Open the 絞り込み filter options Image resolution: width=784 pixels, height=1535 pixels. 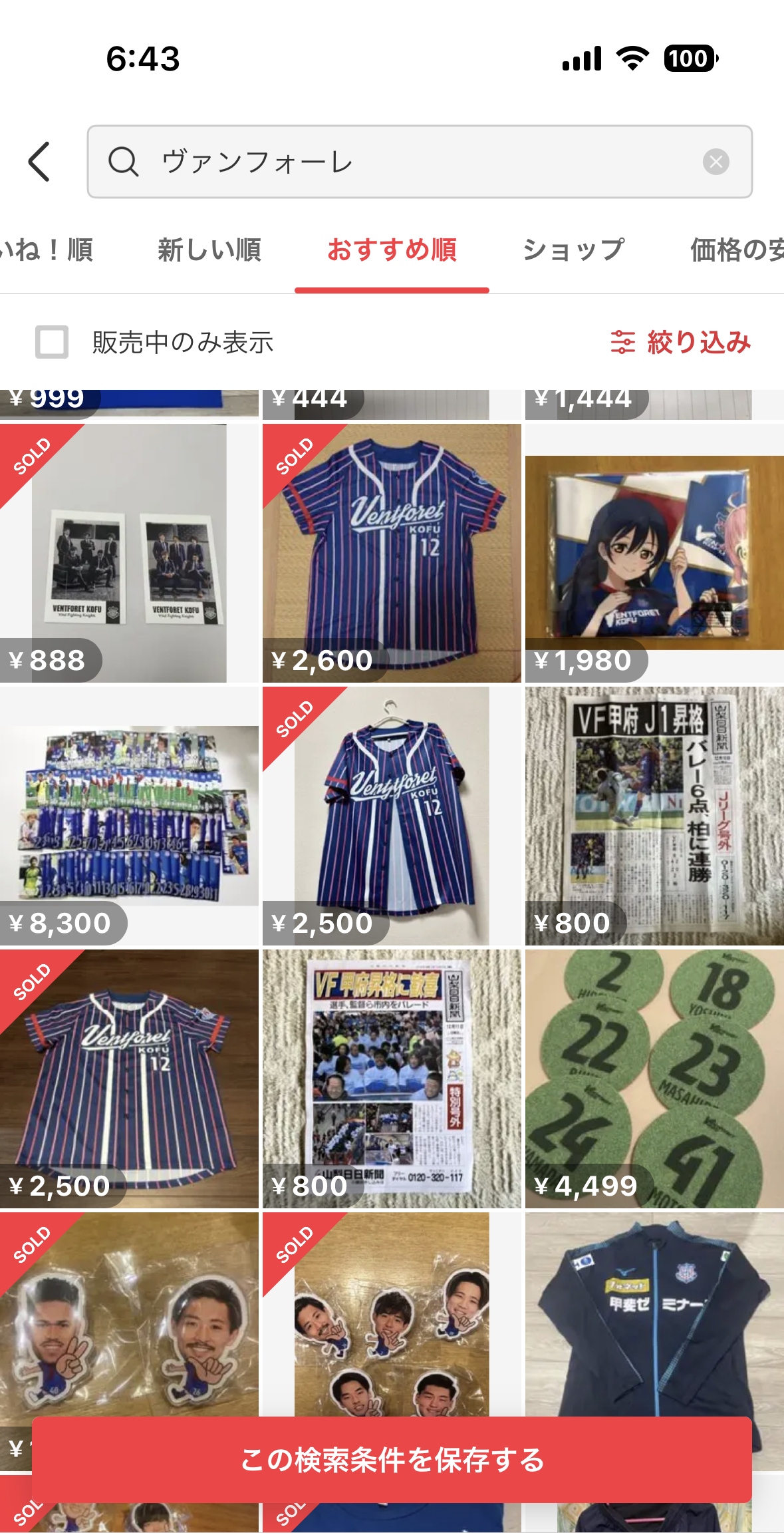pos(681,342)
